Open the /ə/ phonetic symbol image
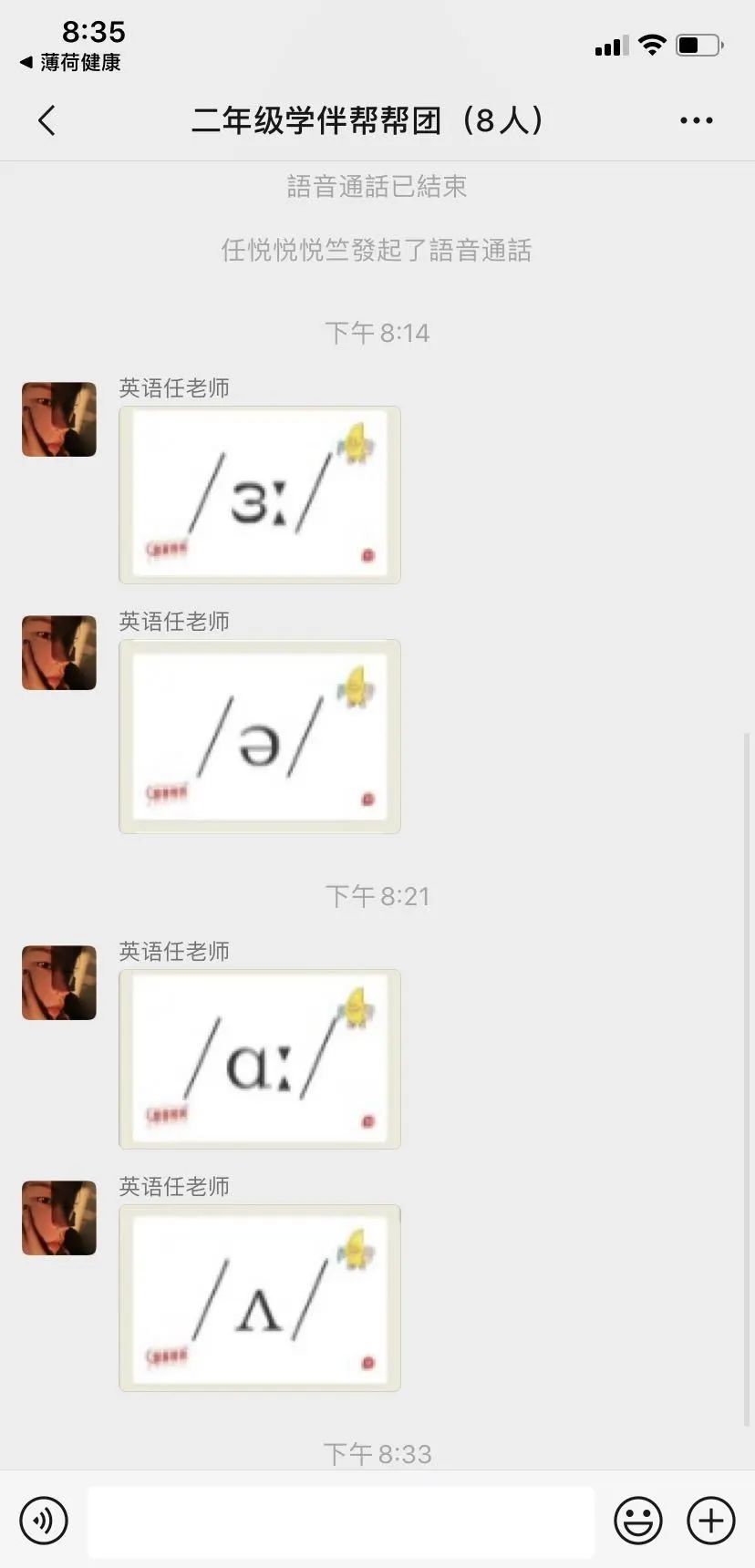This screenshot has height=1568, width=755. [x=260, y=737]
